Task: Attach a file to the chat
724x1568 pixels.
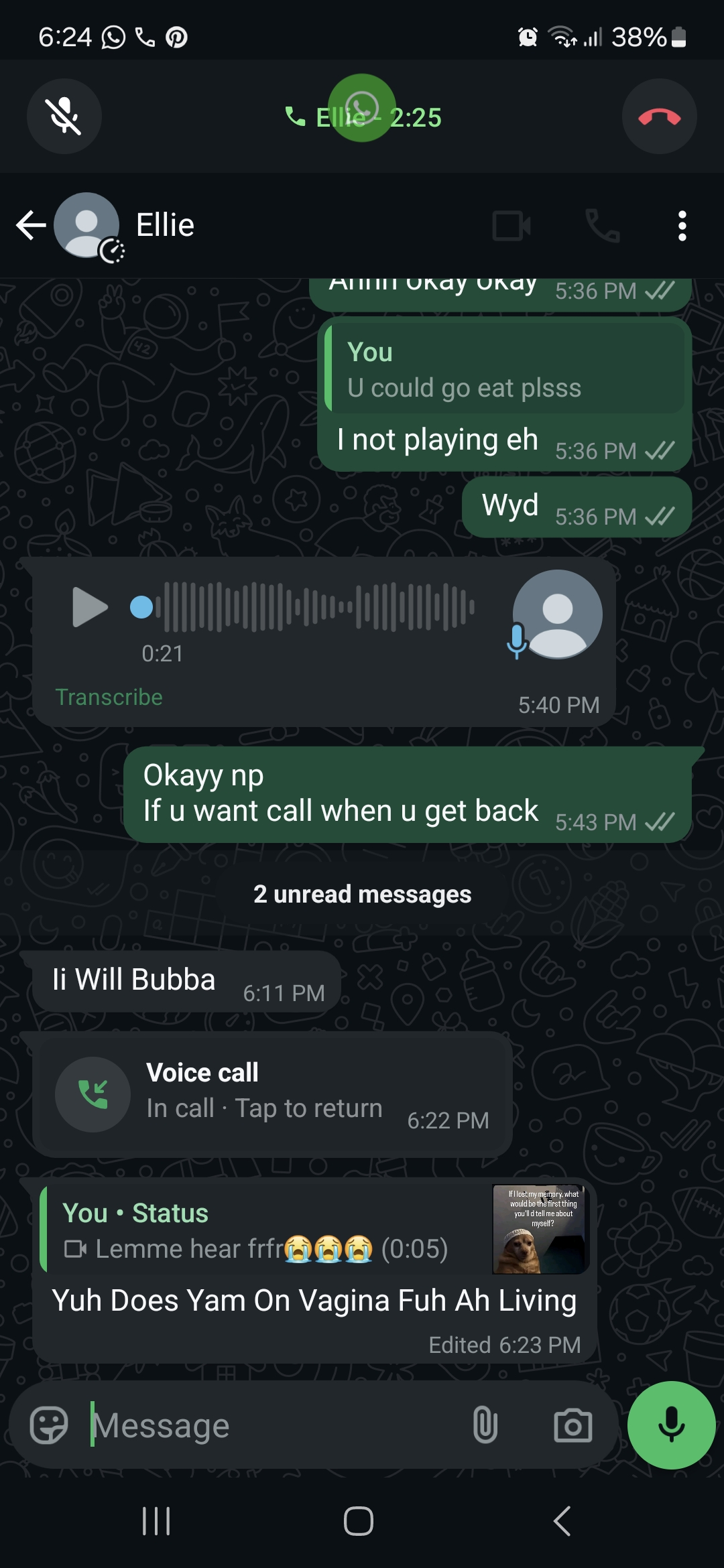Action: [x=485, y=1425]
